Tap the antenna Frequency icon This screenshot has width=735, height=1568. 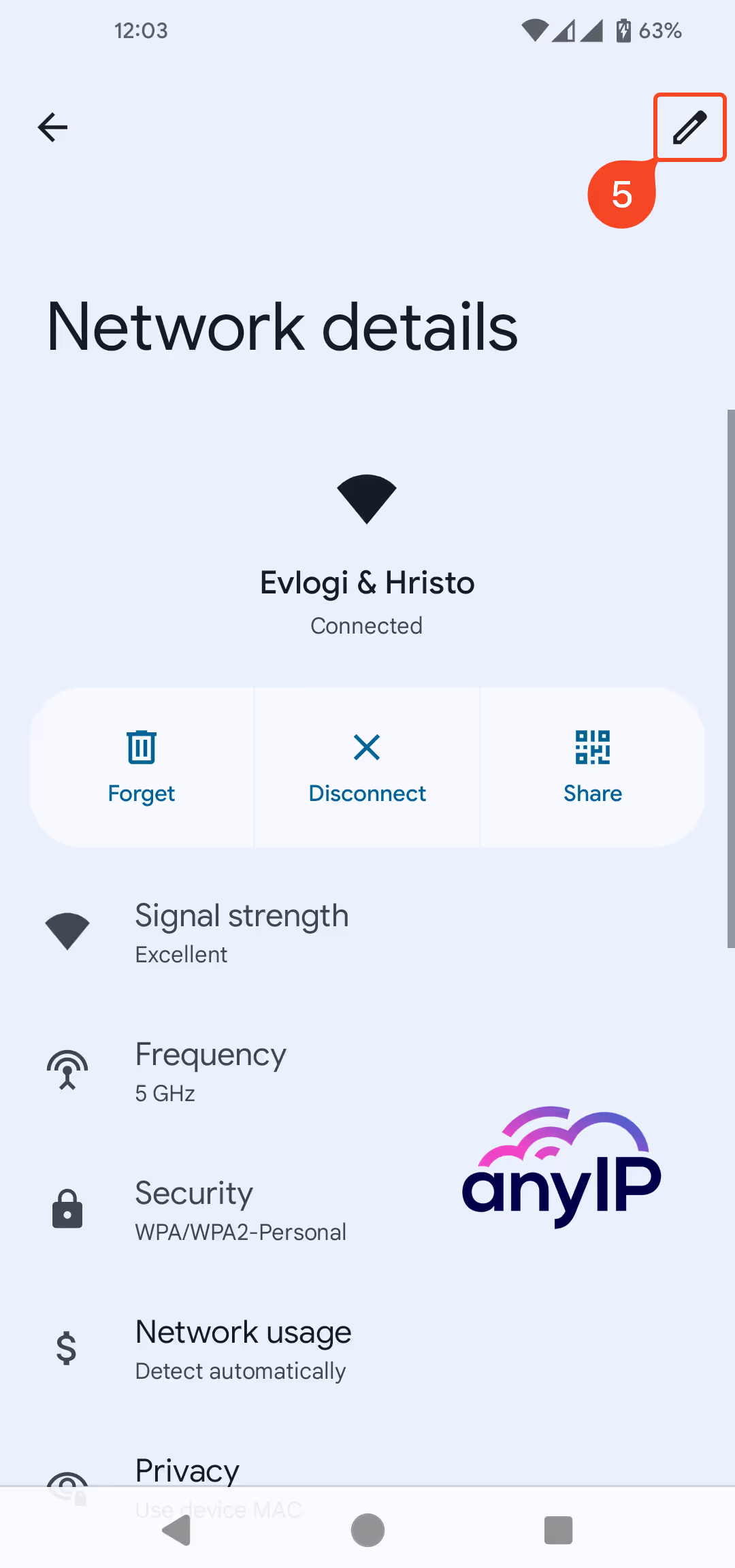(67, 1070)
